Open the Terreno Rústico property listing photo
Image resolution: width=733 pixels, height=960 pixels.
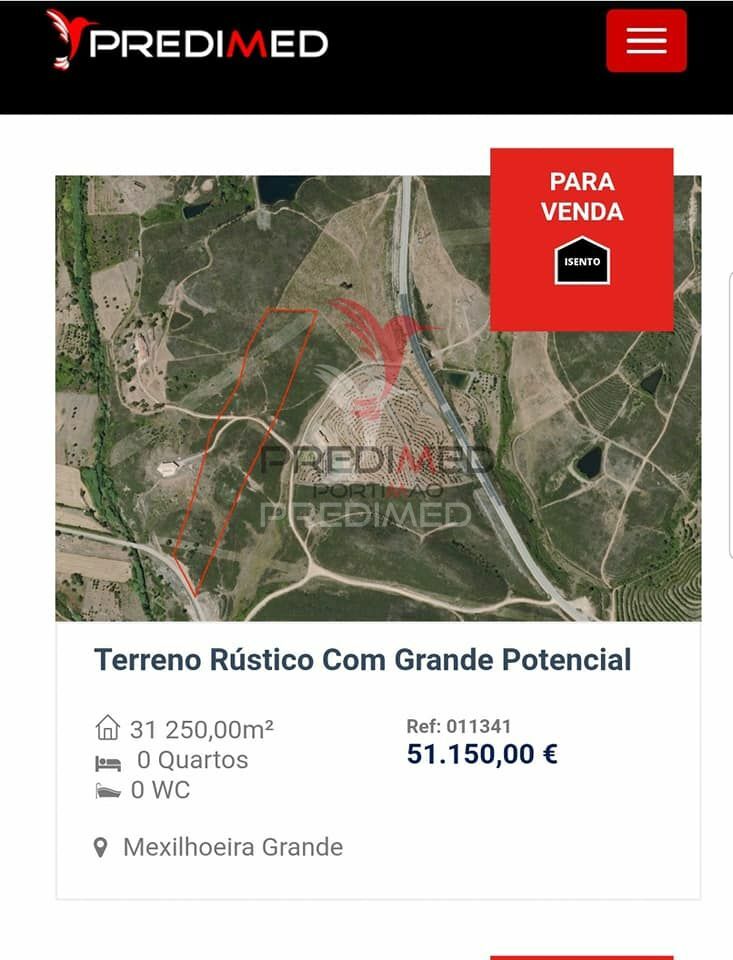300,420
